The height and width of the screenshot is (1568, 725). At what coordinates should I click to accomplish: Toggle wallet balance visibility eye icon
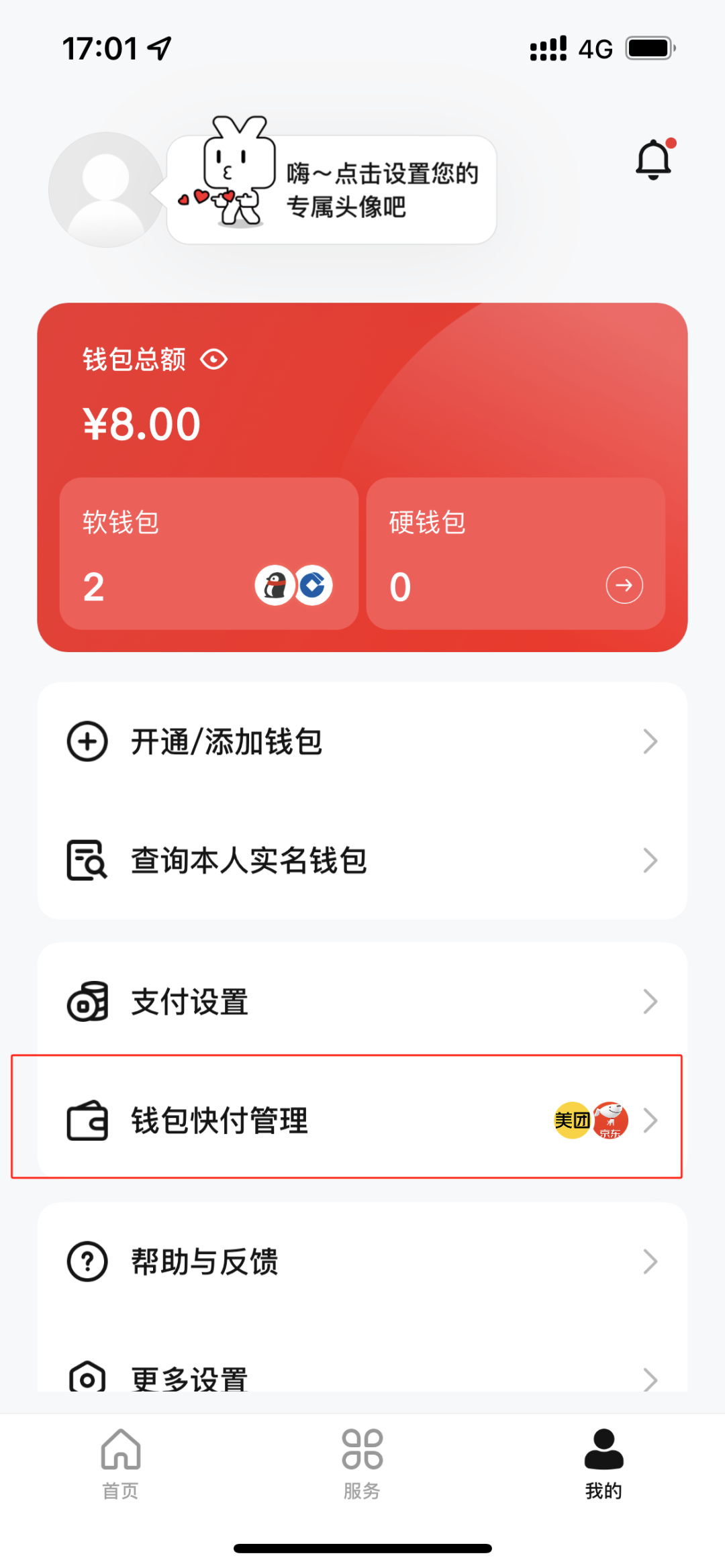coord(214,360)
